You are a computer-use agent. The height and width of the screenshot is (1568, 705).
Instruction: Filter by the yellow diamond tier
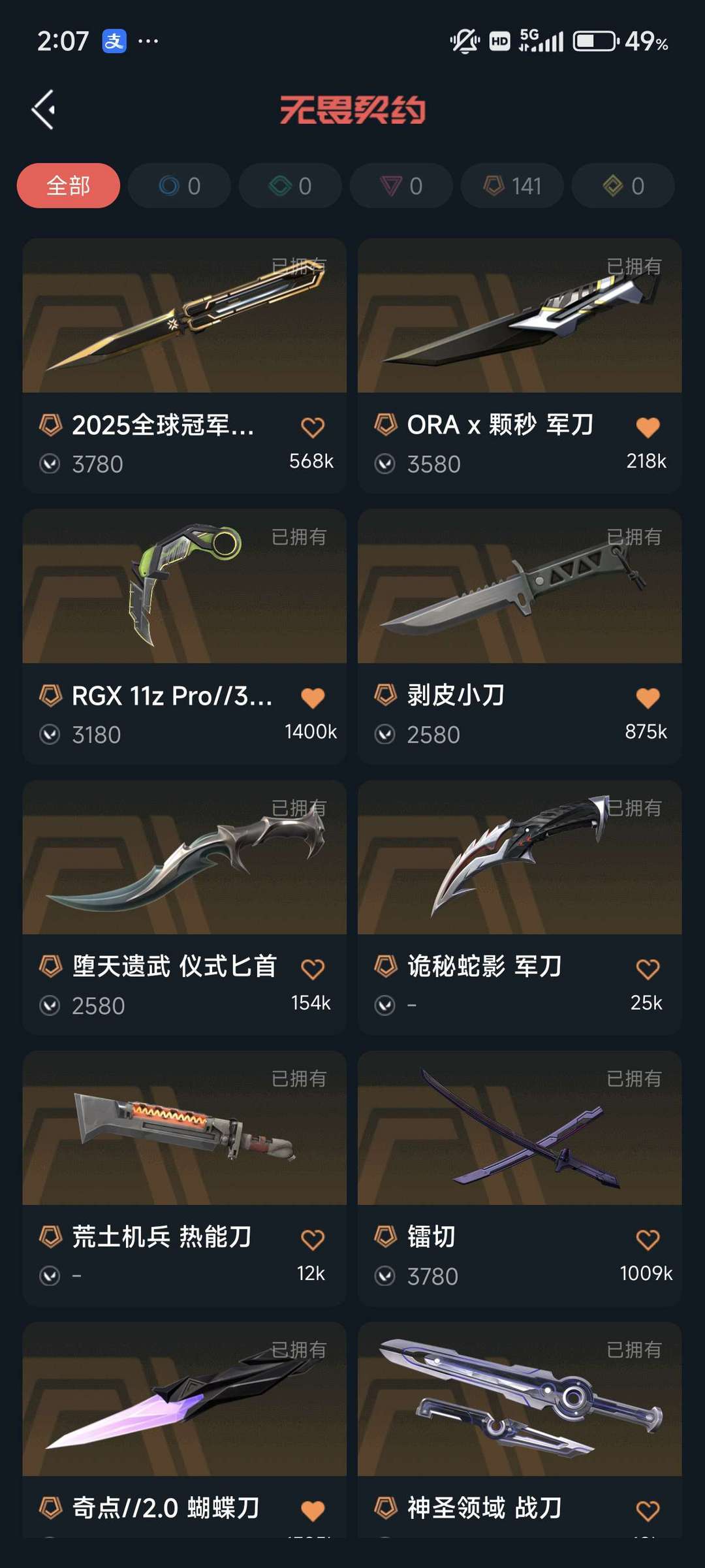click(x=623, y=186)
